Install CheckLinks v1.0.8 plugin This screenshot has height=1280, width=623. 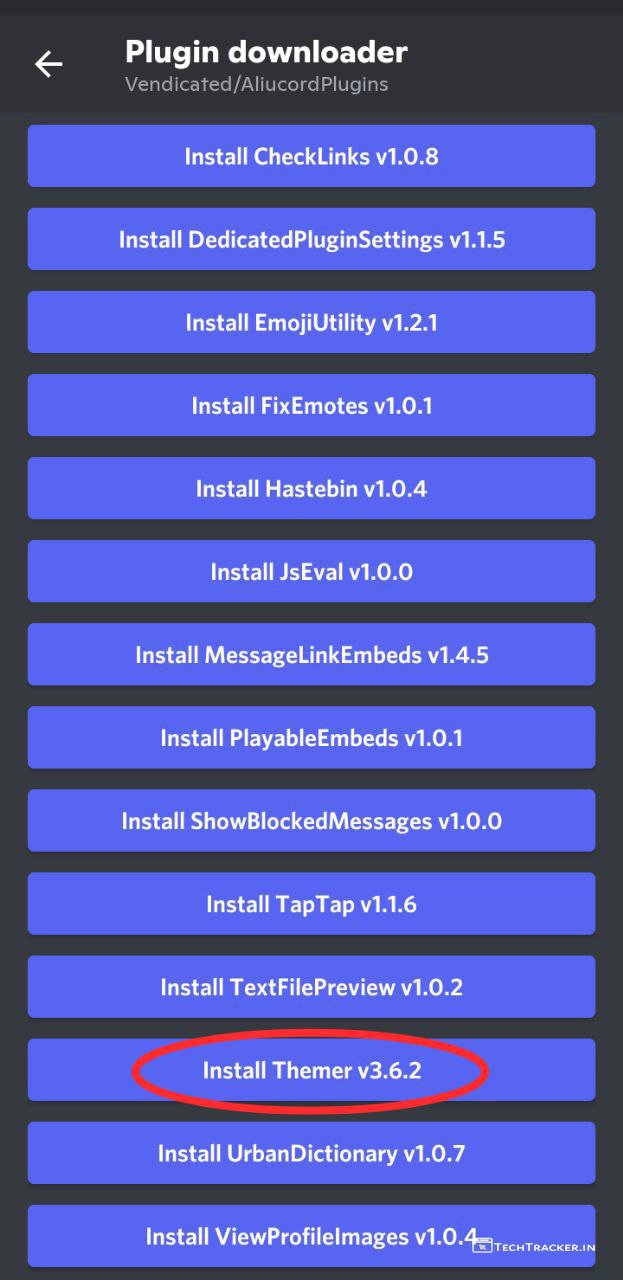[311, 156]
